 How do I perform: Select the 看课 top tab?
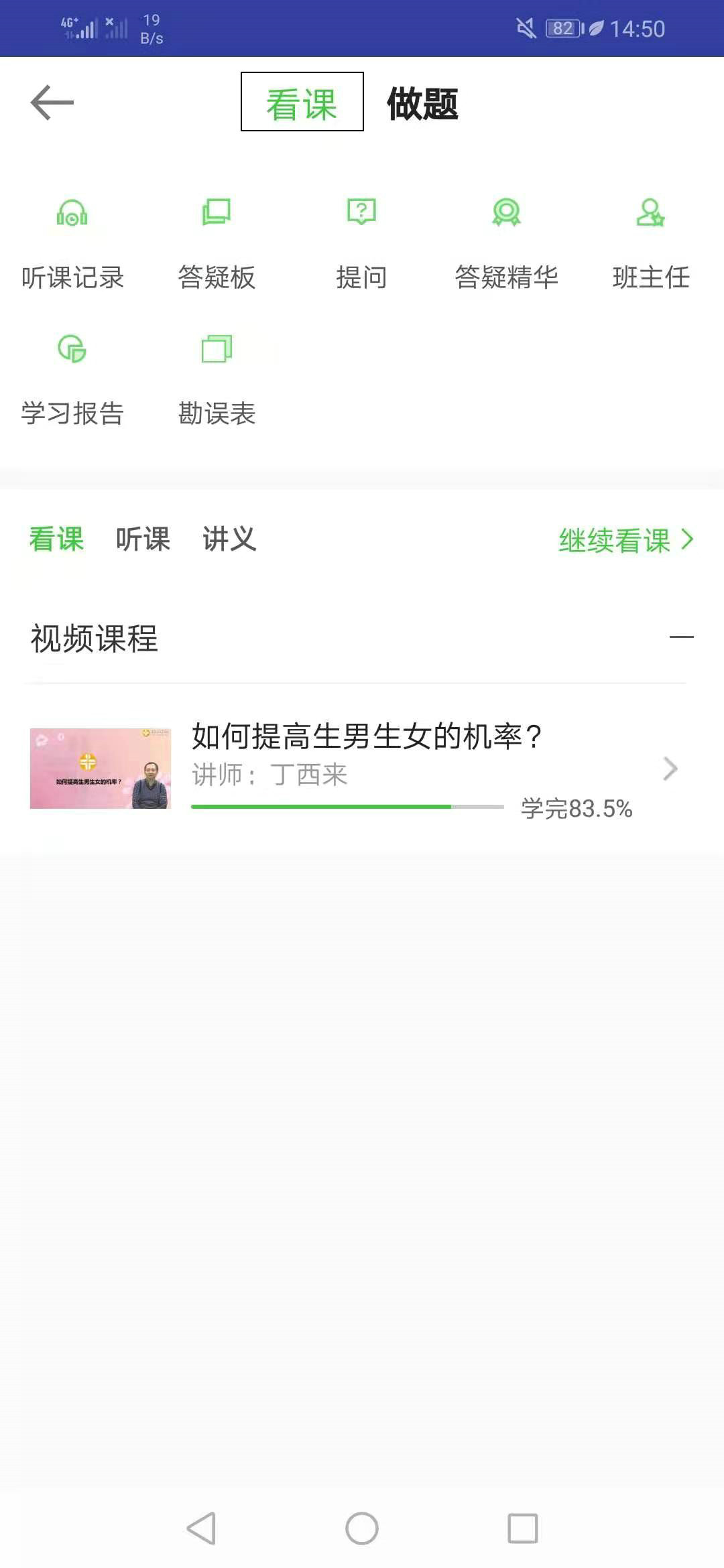302,103
